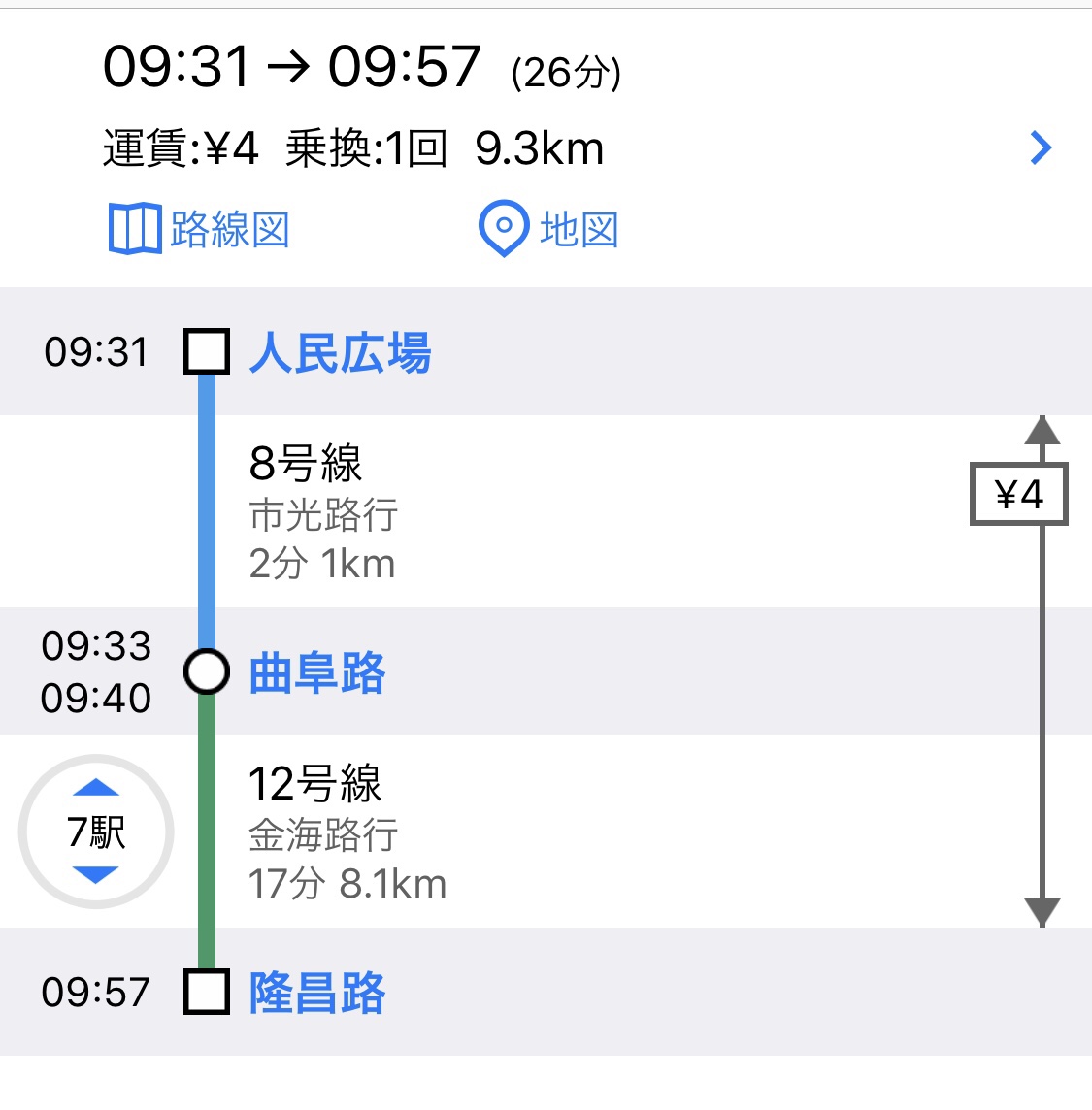Open the 地図 map view
This screenshot has width=1092, height=1110.
pyautogui.click(x=549, y=230)
